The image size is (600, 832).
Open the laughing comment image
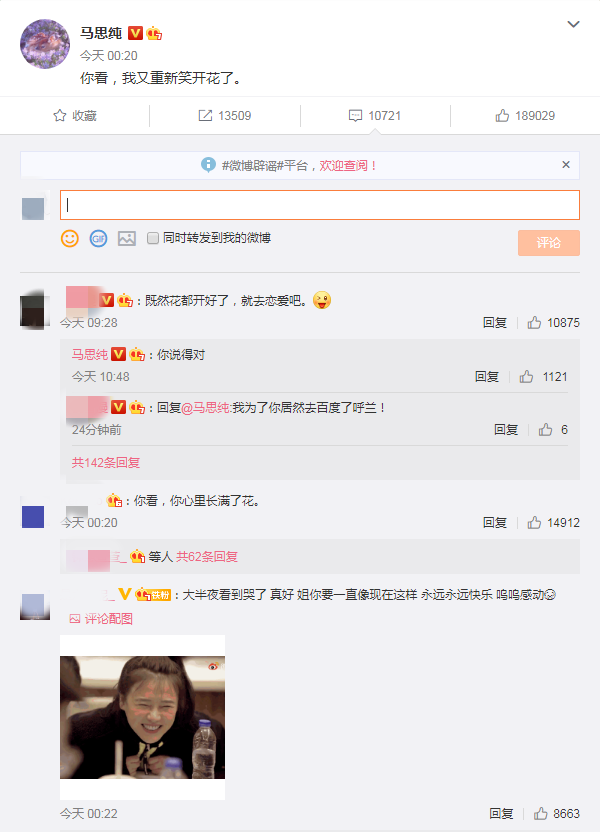[142, 717]
